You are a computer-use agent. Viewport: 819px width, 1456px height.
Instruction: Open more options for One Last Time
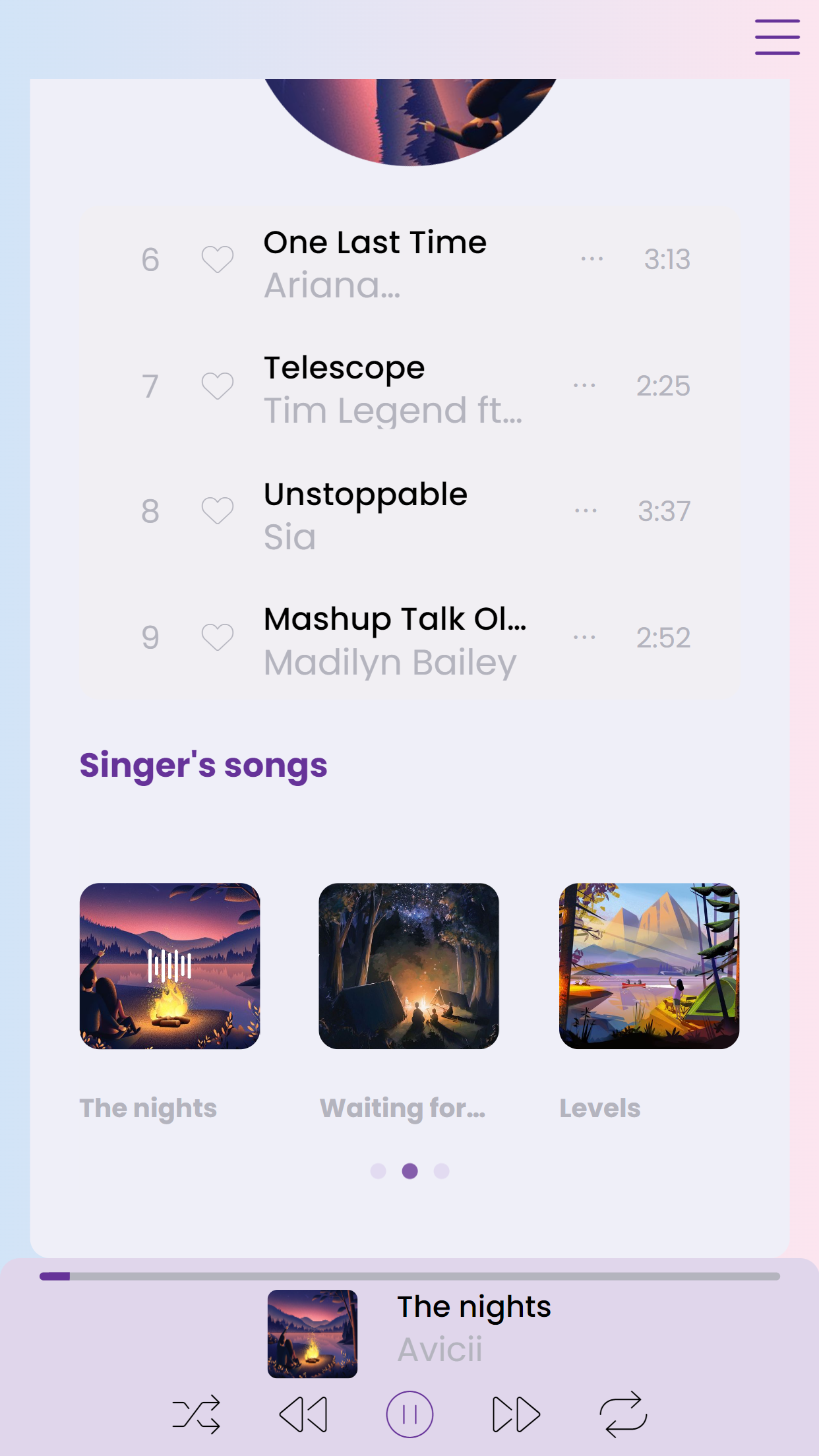(591, 257)
